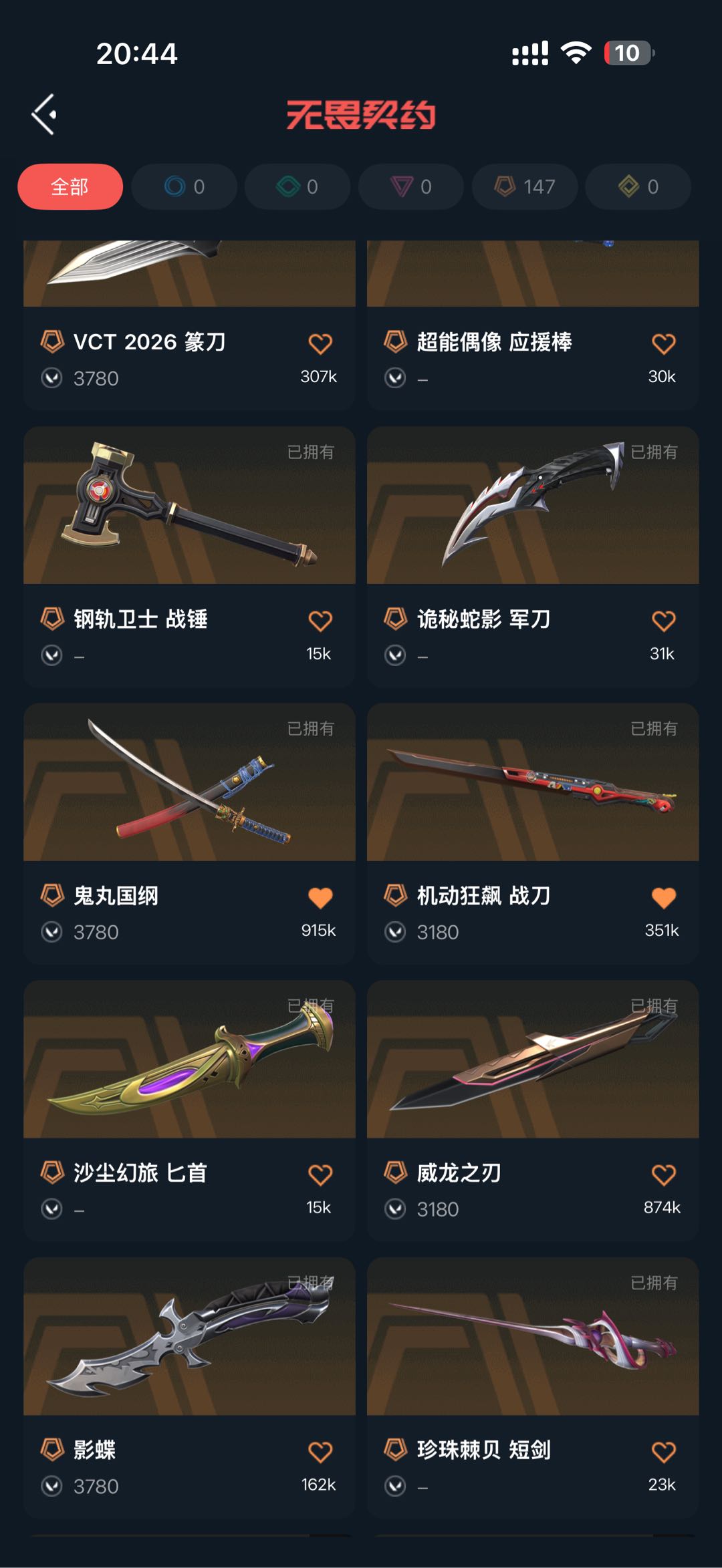Open the 诡秘蛇影 军刀 skin card
The height and width of the screenshot is (1568, 722).
(x=533, y=557)
